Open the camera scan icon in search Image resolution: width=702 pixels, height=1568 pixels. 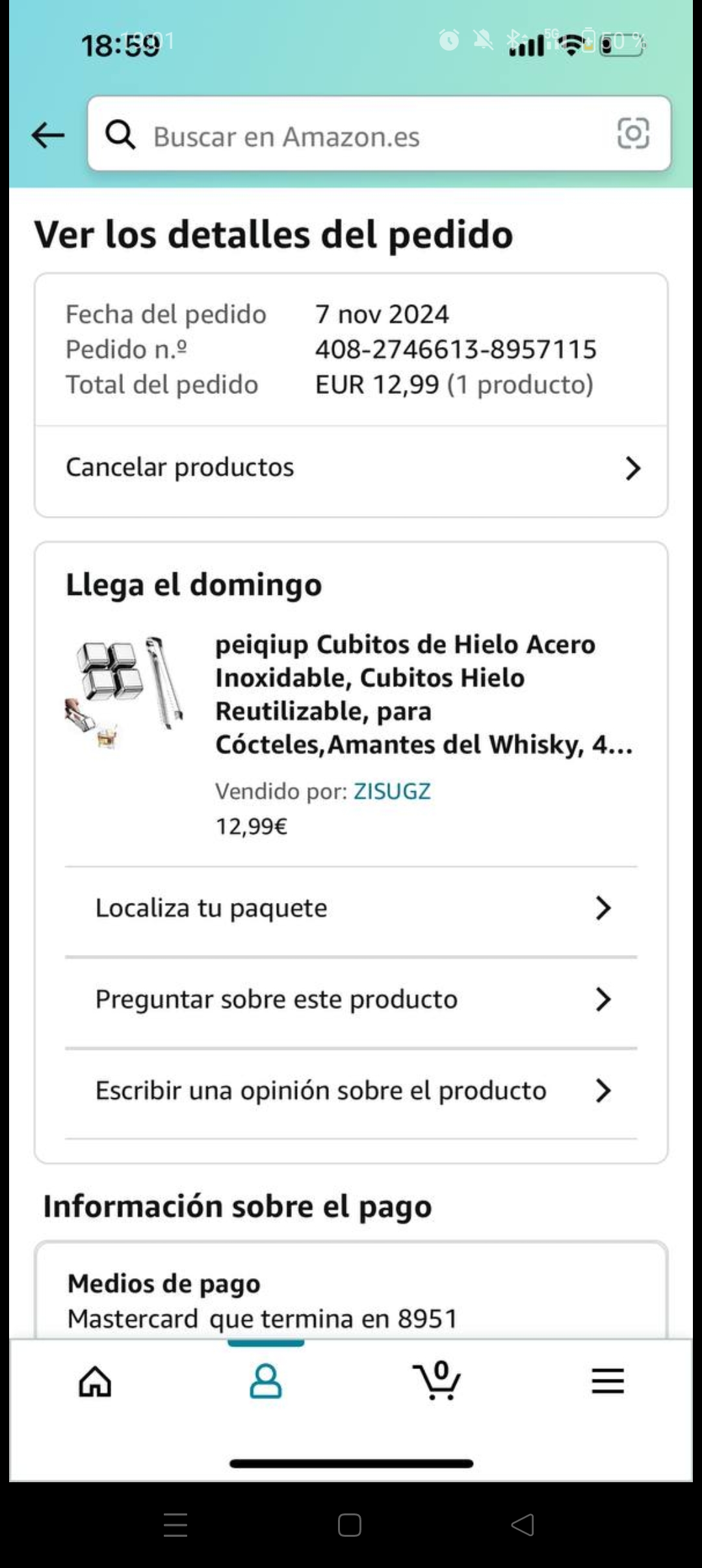click(632, 134)
